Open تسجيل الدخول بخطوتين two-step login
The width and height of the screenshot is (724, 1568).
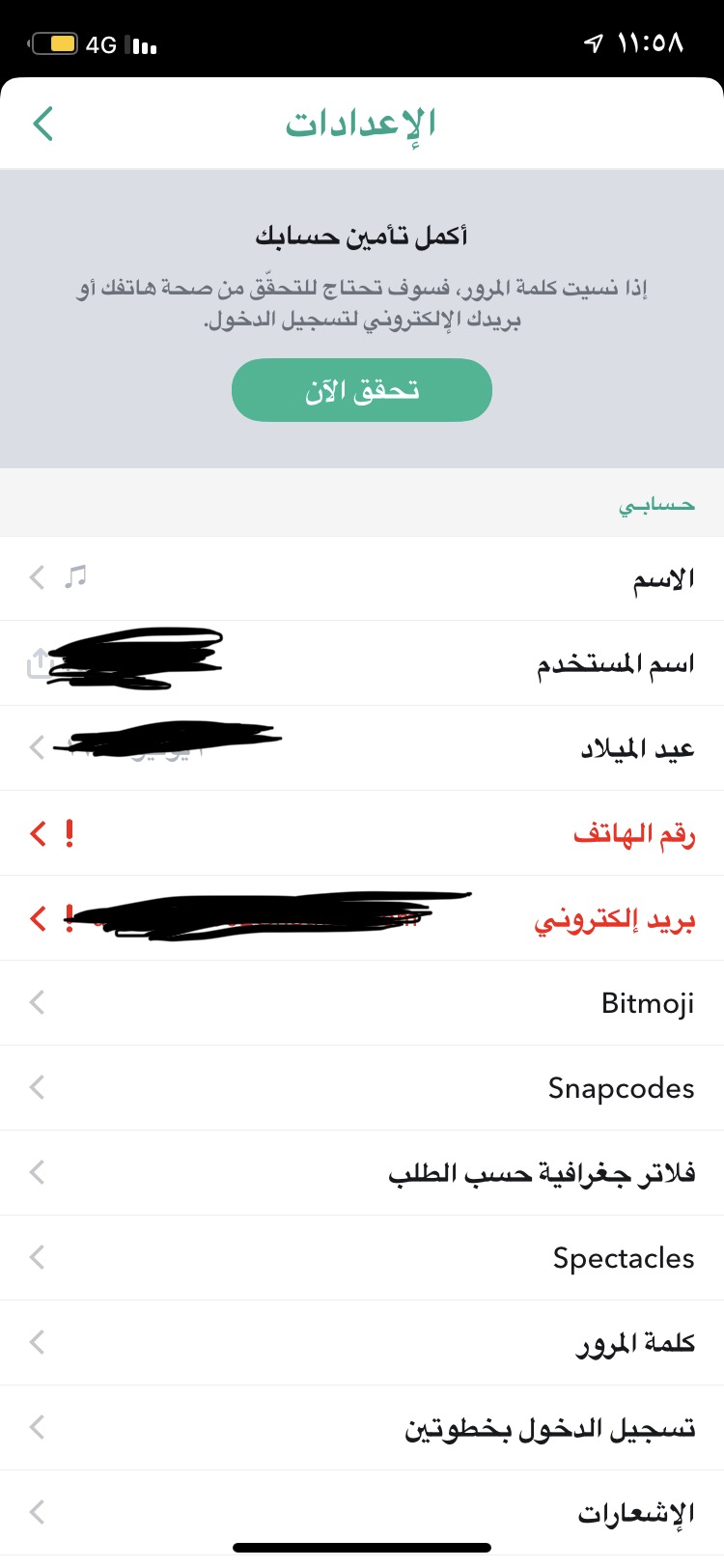coord(362,1428)
